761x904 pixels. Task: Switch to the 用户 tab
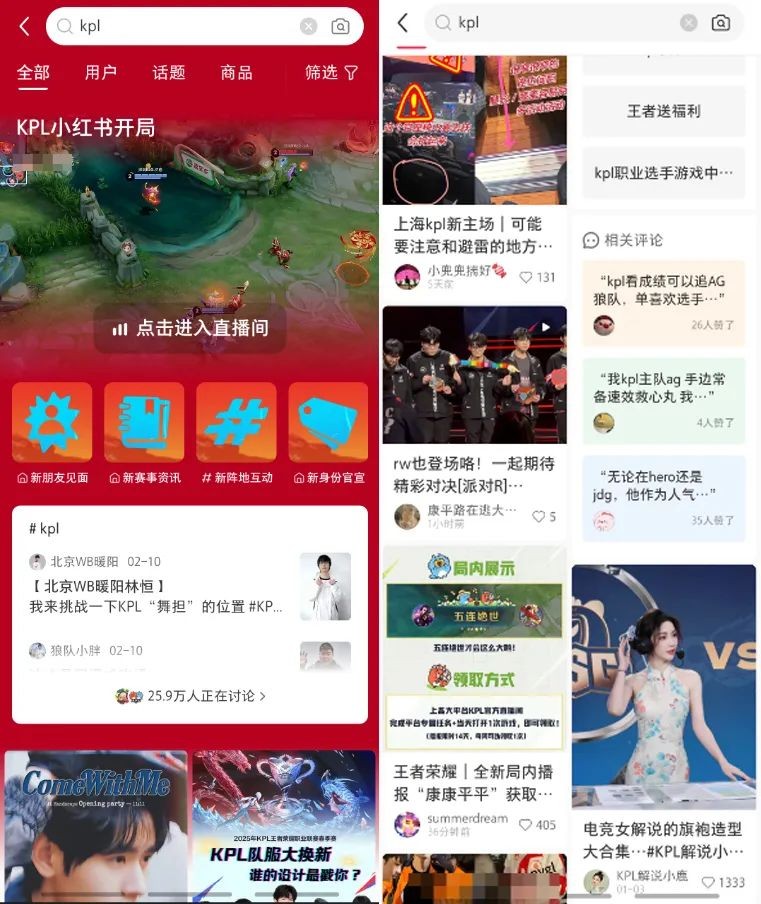(101, 72)
